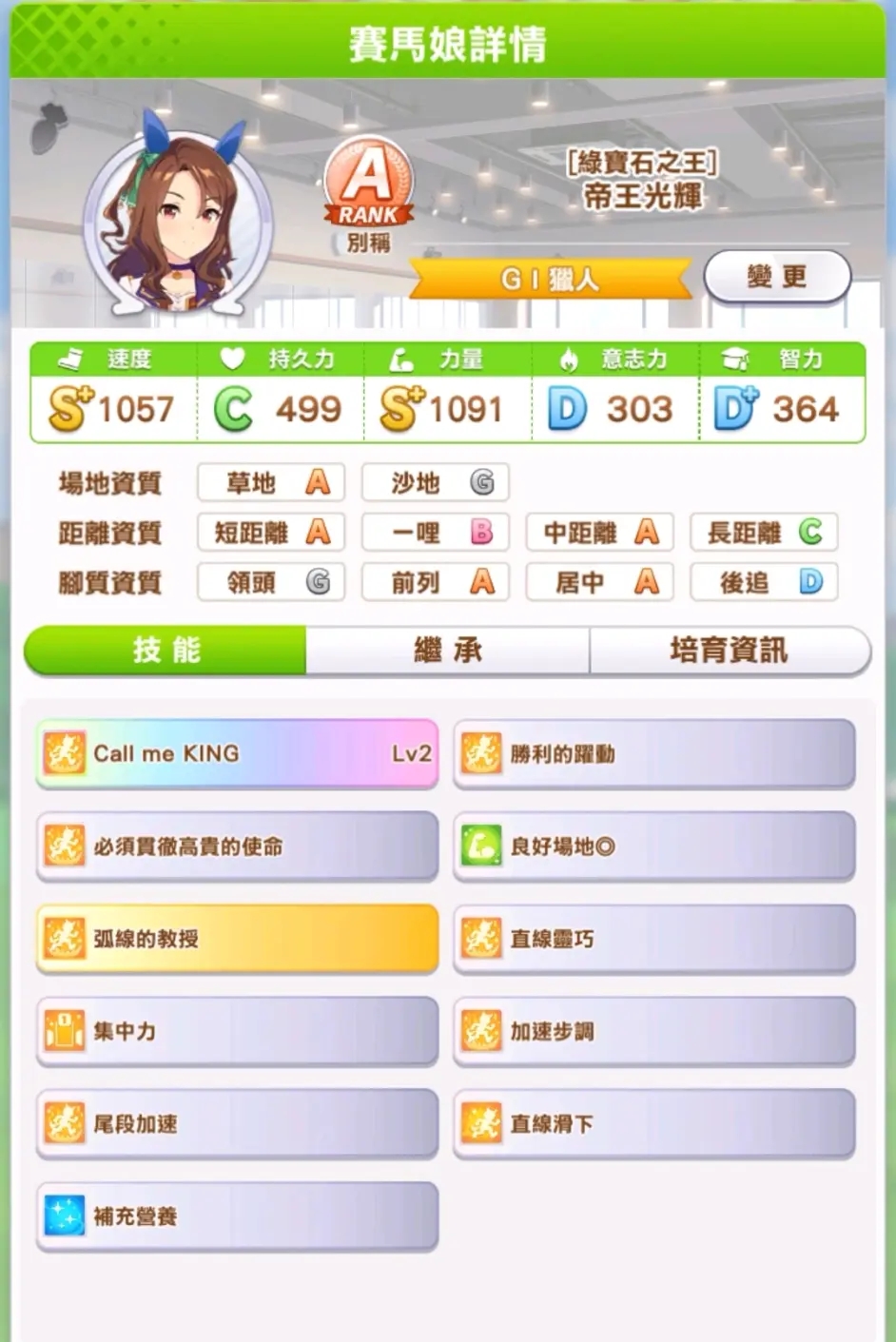View the 直線靈巧 skill details
The image size is (896, 1342).
654,939
